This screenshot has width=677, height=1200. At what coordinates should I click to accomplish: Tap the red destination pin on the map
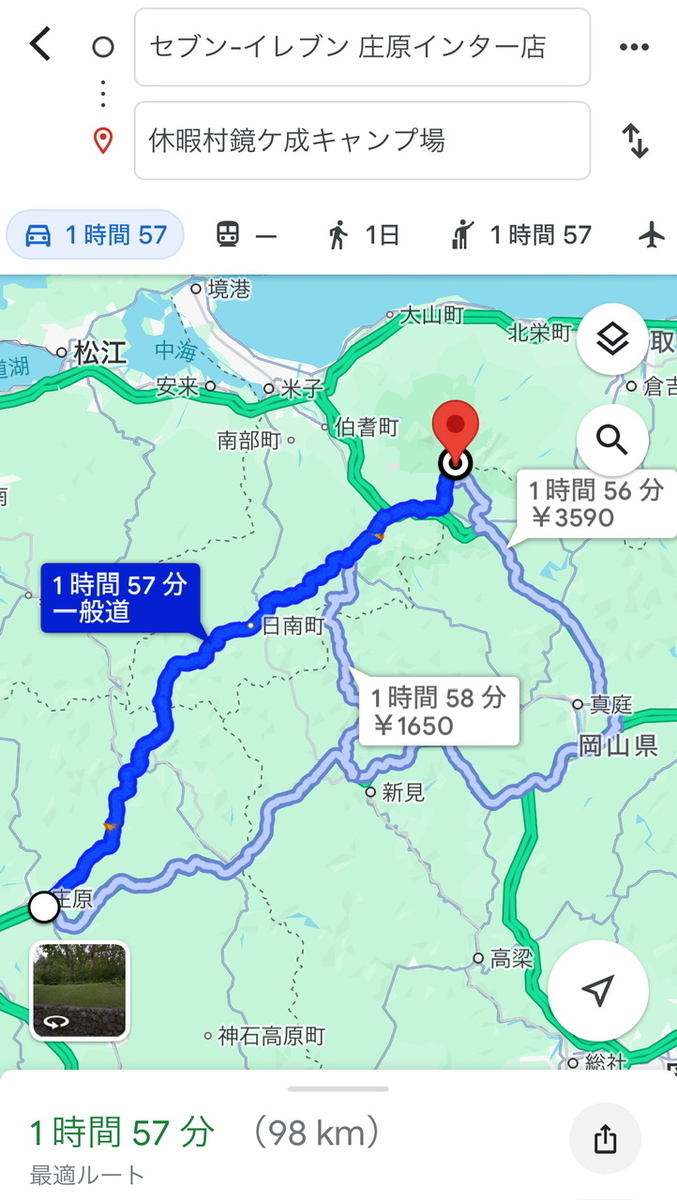455,432
